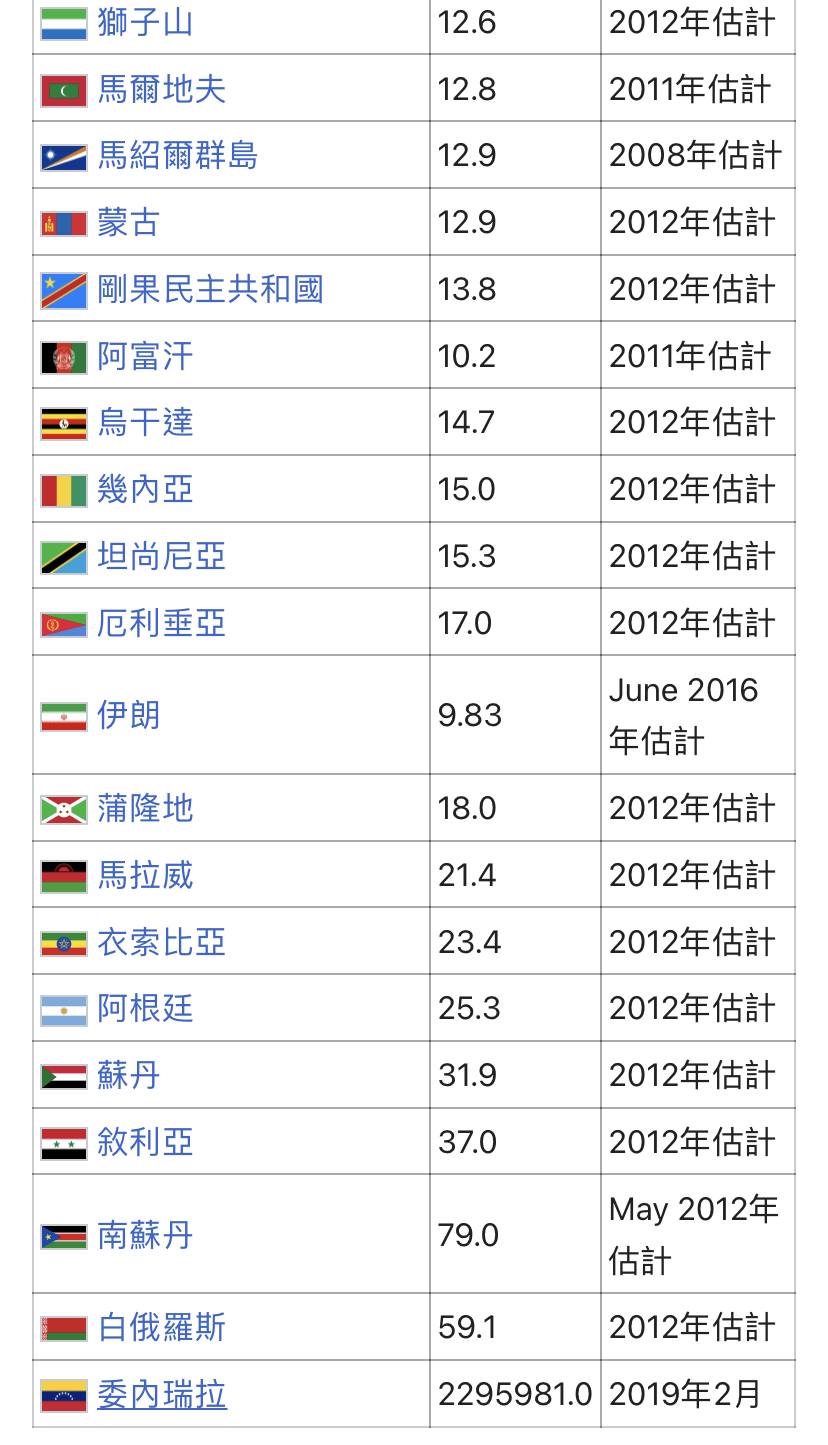The height and width of the screenshot is (1445, 828).
Task: Go to the 馬拉威 article
Action: click(x=145, y=875)
